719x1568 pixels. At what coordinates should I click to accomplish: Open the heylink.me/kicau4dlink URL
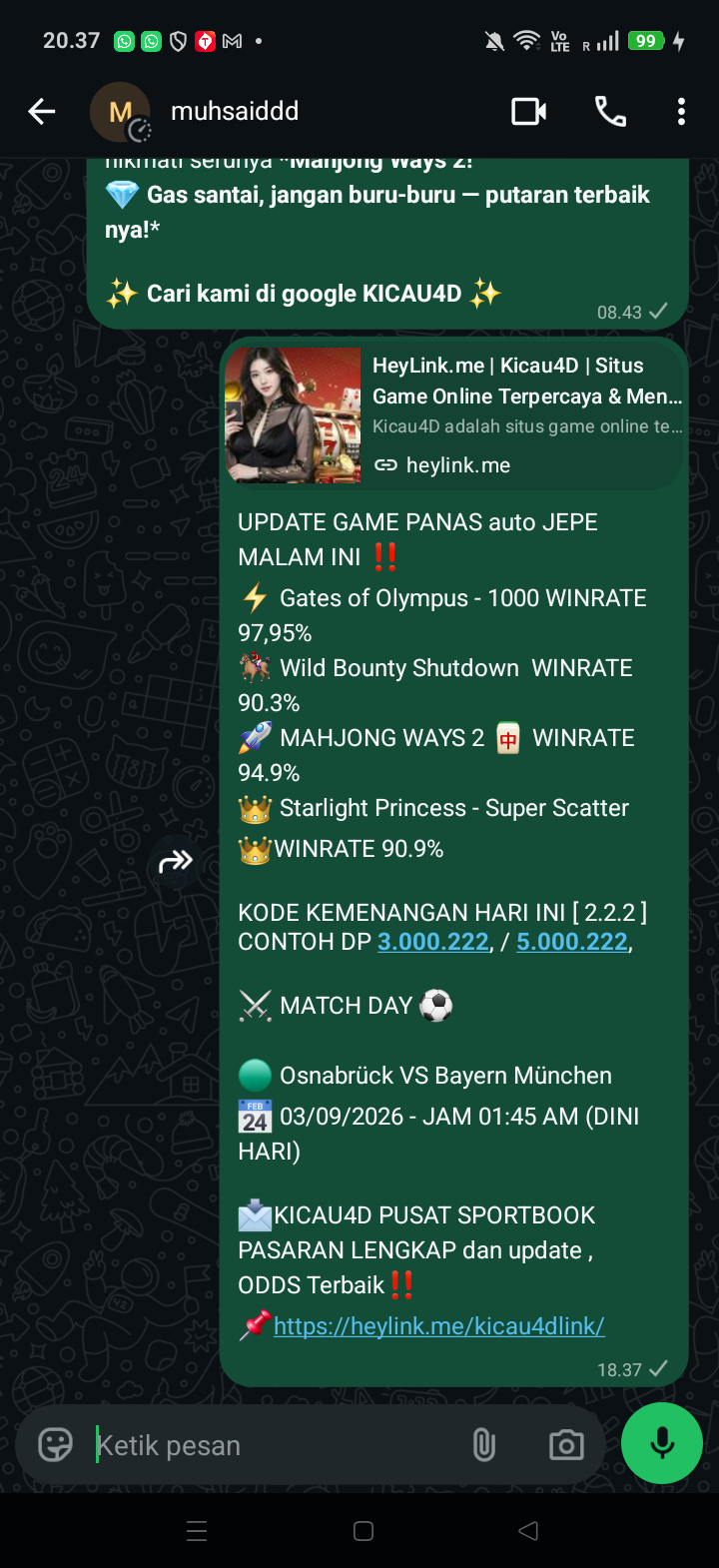439,1326
